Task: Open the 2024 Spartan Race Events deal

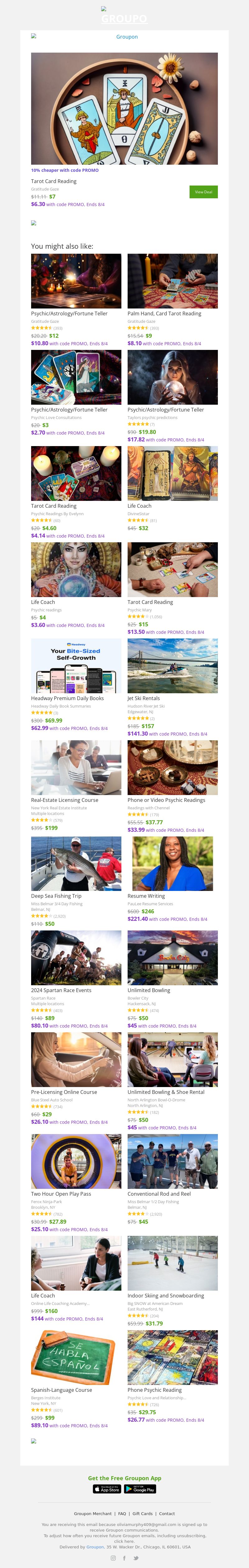Action: (76, 958)
